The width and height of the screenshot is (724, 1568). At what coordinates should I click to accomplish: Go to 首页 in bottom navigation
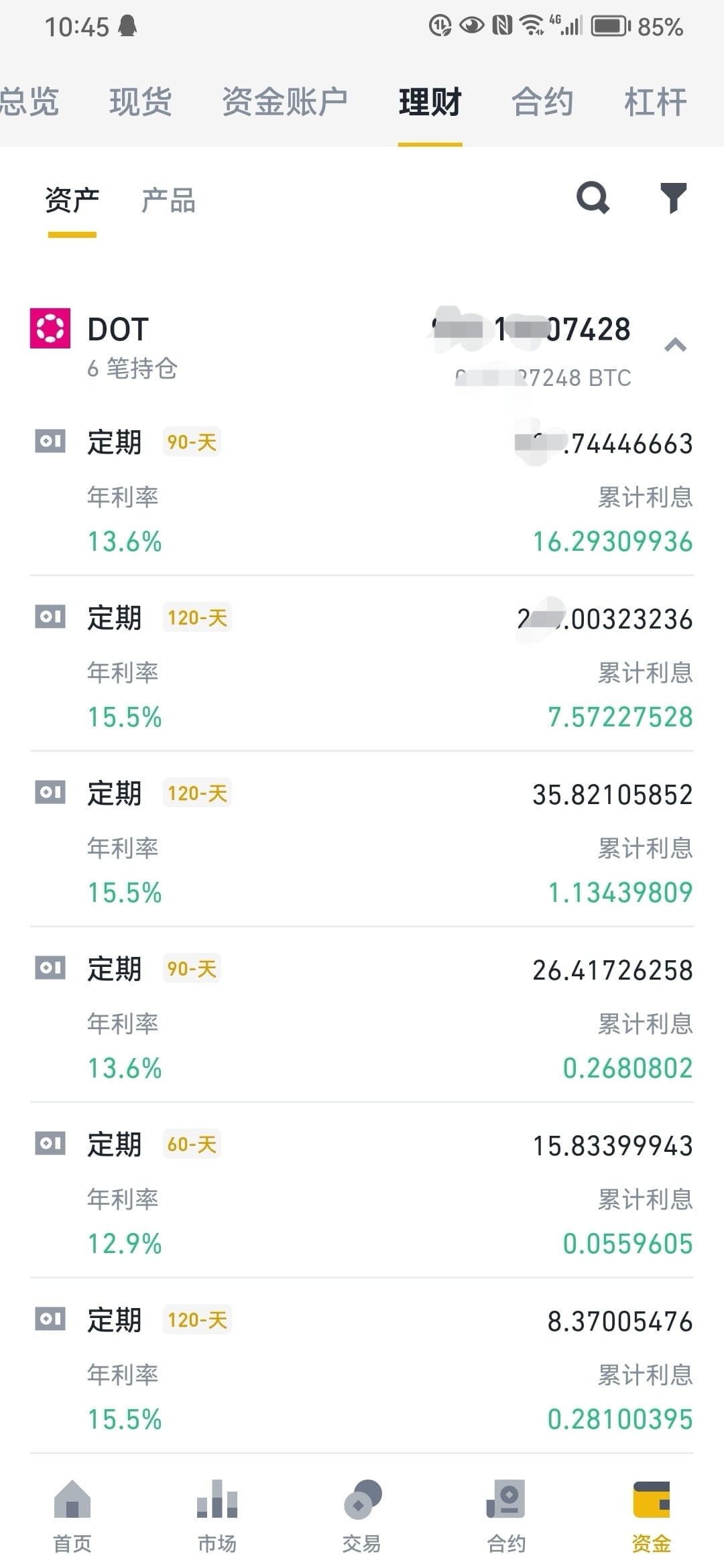click(x=72, y=1516)
